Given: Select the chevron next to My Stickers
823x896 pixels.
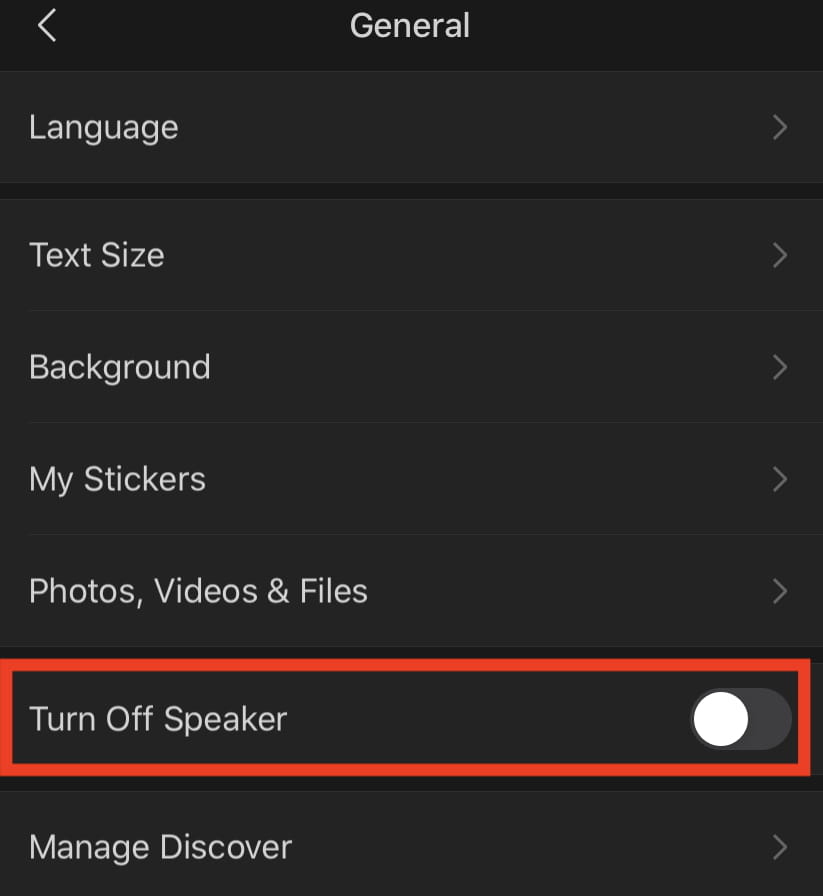Looking at the screenshot, I should 779,480.
